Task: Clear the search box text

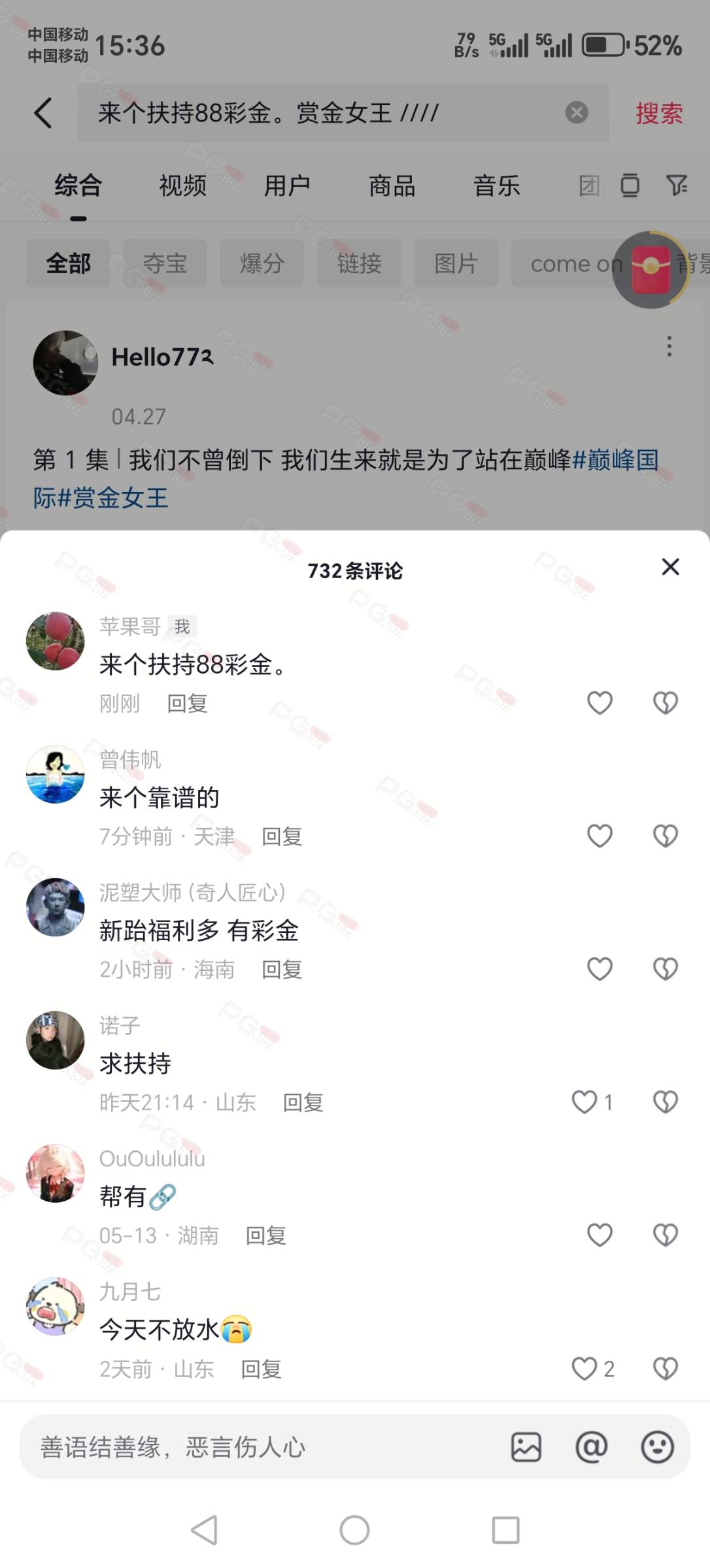Action: pyautogui.click(x=577, y=112)
